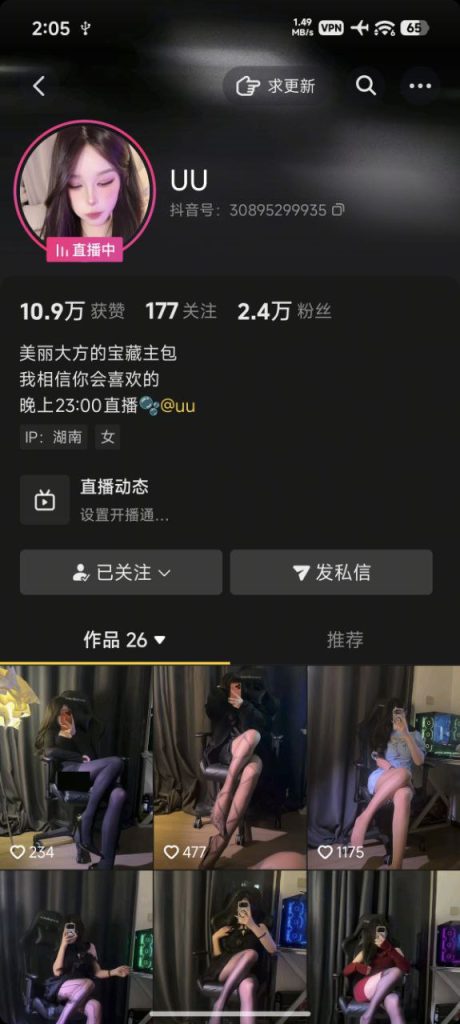Open the 10.9万 获赞 likes count
The height and width of the screenshot is (1024, 460).
(x=72, y=312)
